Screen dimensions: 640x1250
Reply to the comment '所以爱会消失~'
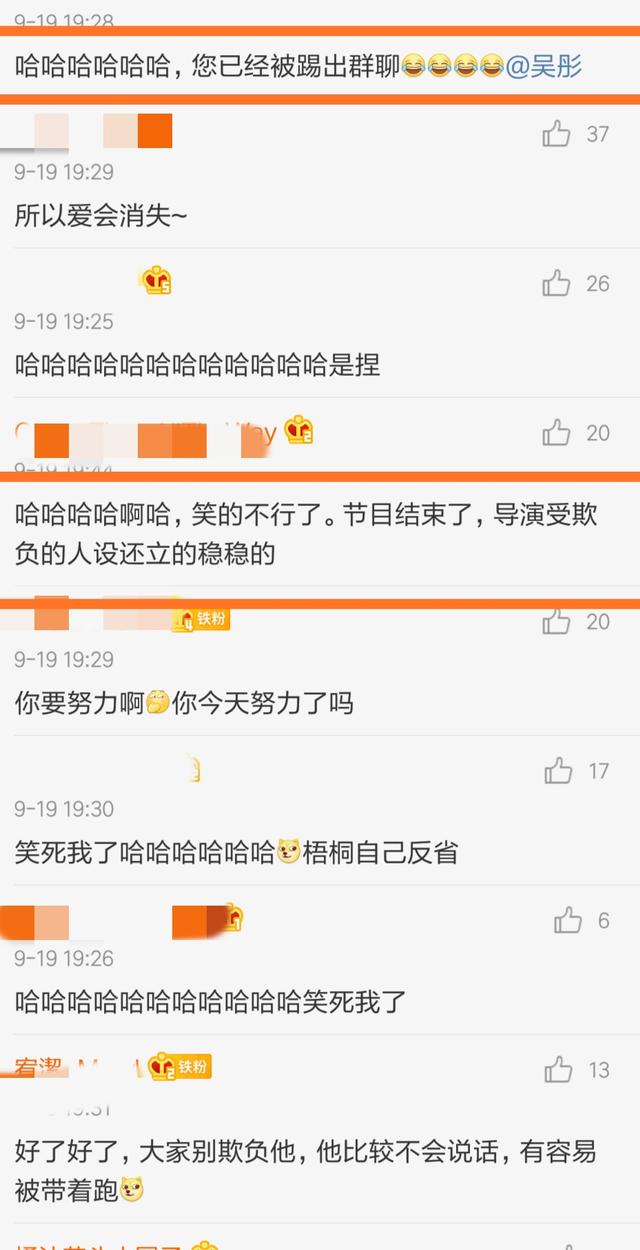click(x=100, y=216)
